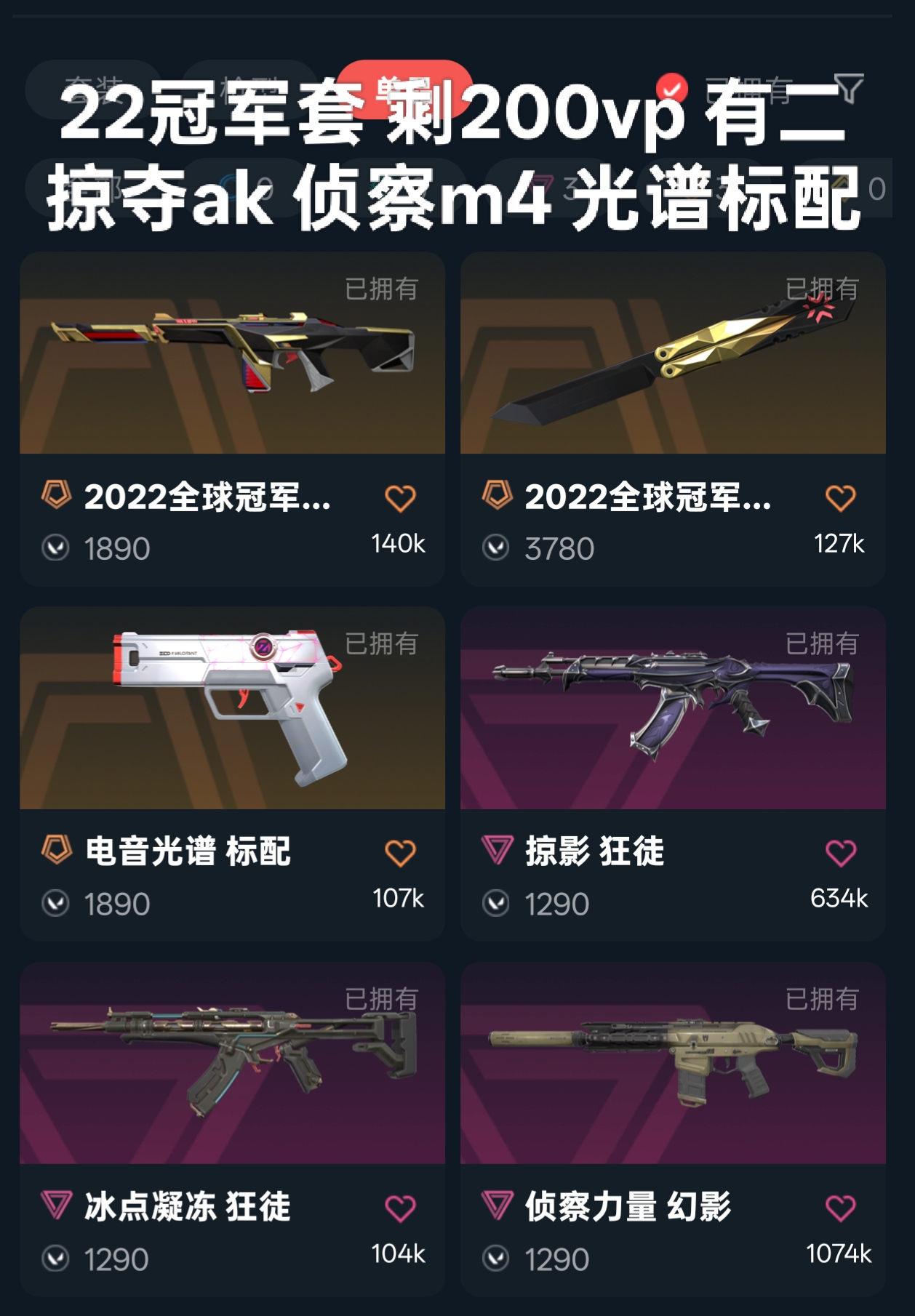Favorite the 掠影 狂徒 skin
Image resolution: width=915 pixels, height=1316 pixels.
[x=840, y=853]
